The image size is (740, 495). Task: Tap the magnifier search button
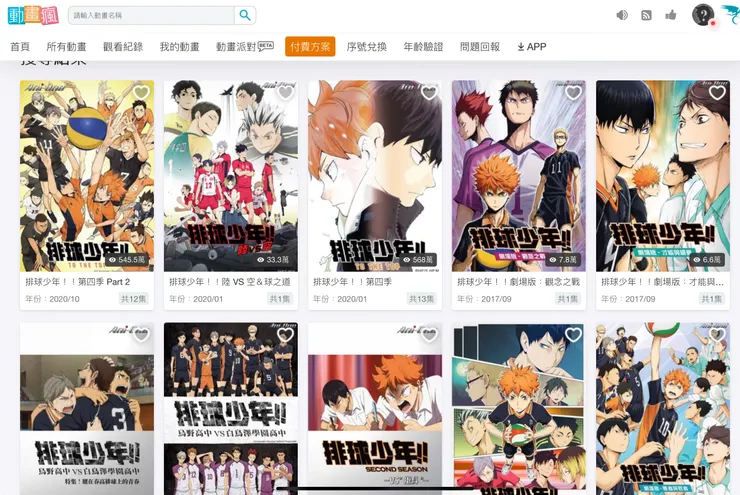point(245,15)
